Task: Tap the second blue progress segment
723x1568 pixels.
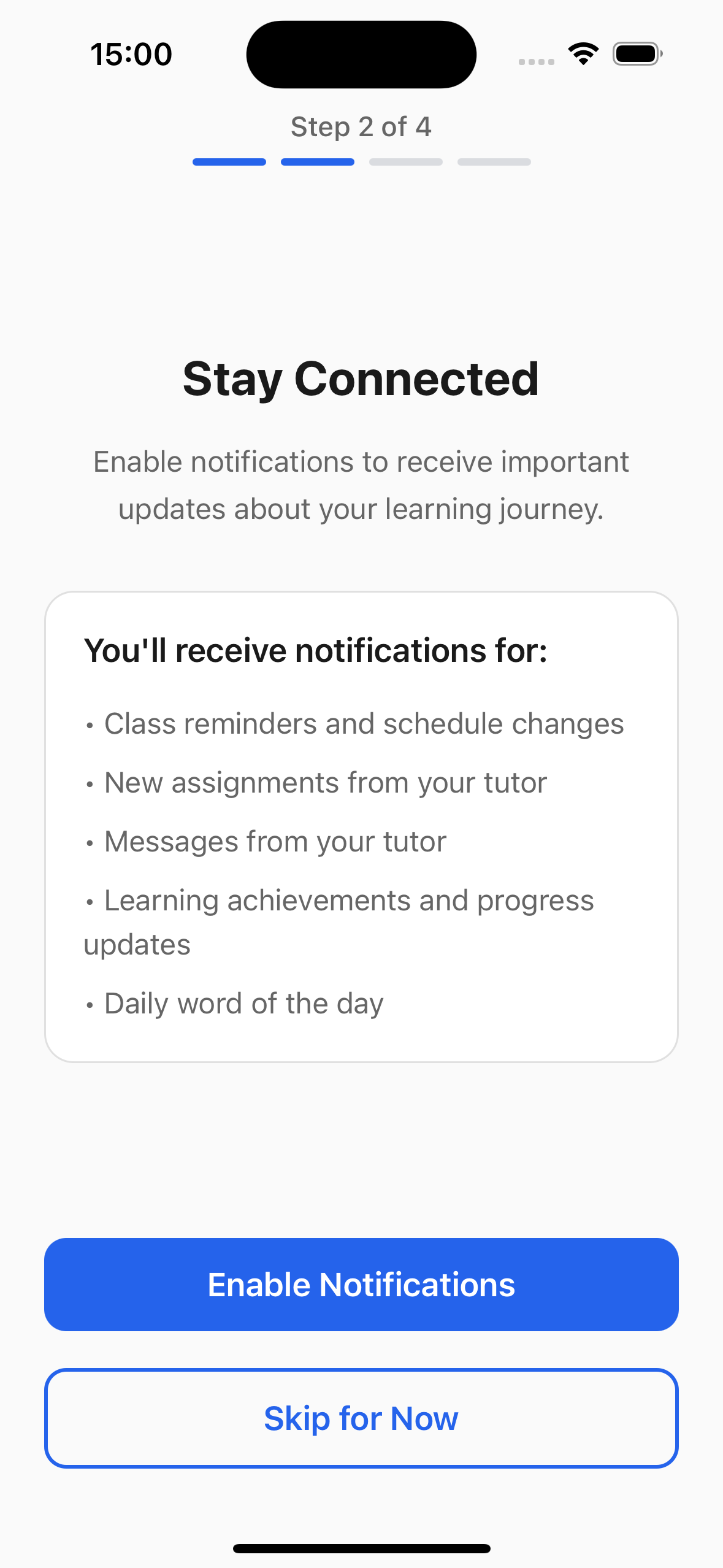Action: [317, 161]
